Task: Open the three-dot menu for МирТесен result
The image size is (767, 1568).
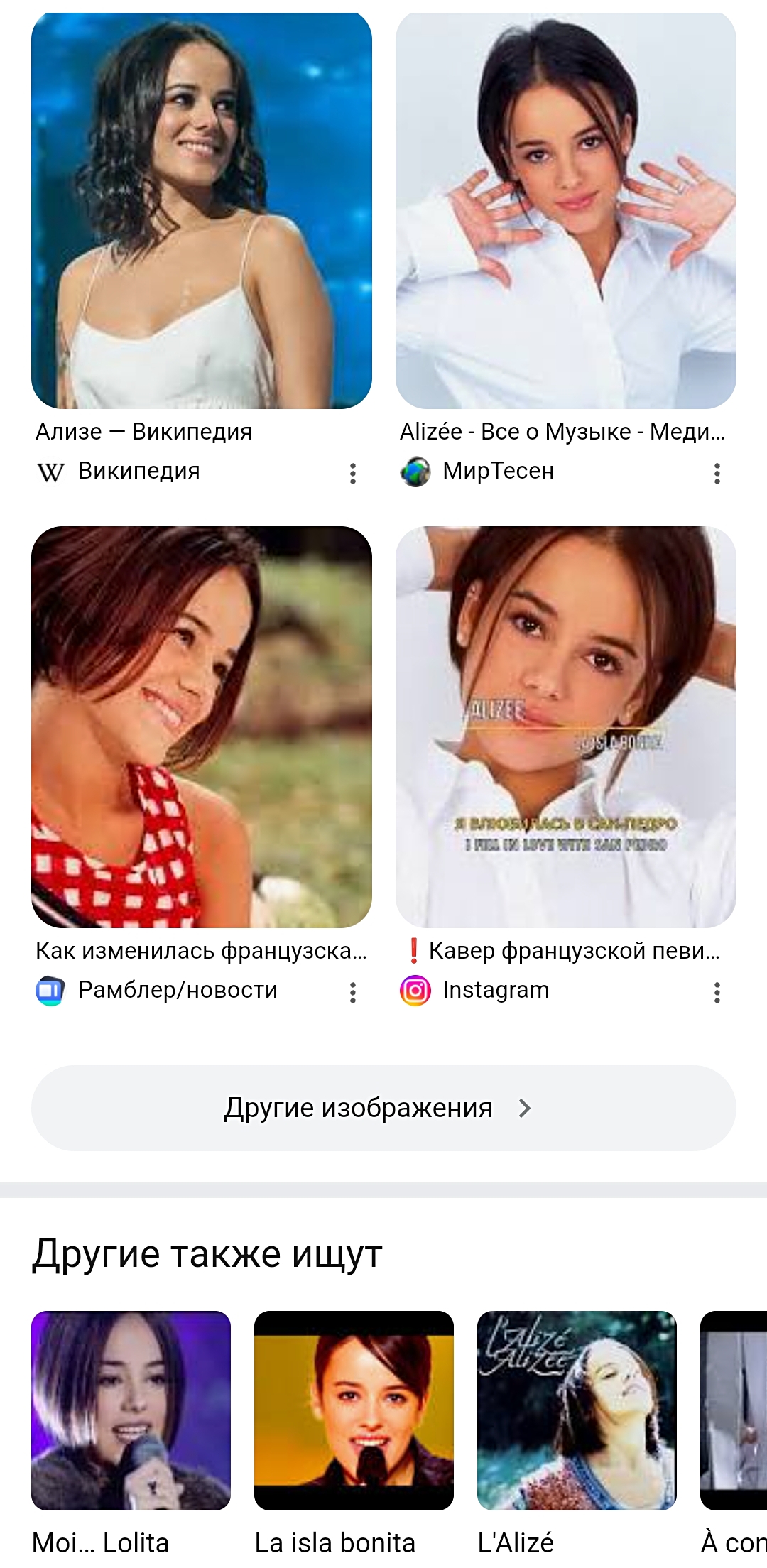Action: (x=717, y=474)
